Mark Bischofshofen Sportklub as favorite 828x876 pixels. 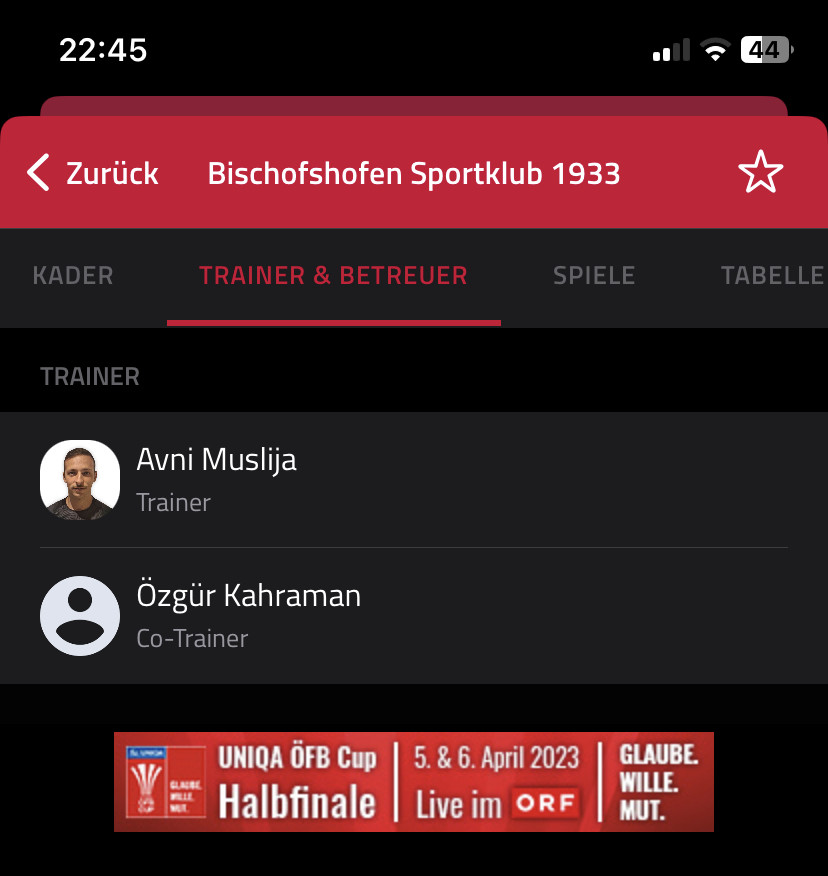[760, 173]
